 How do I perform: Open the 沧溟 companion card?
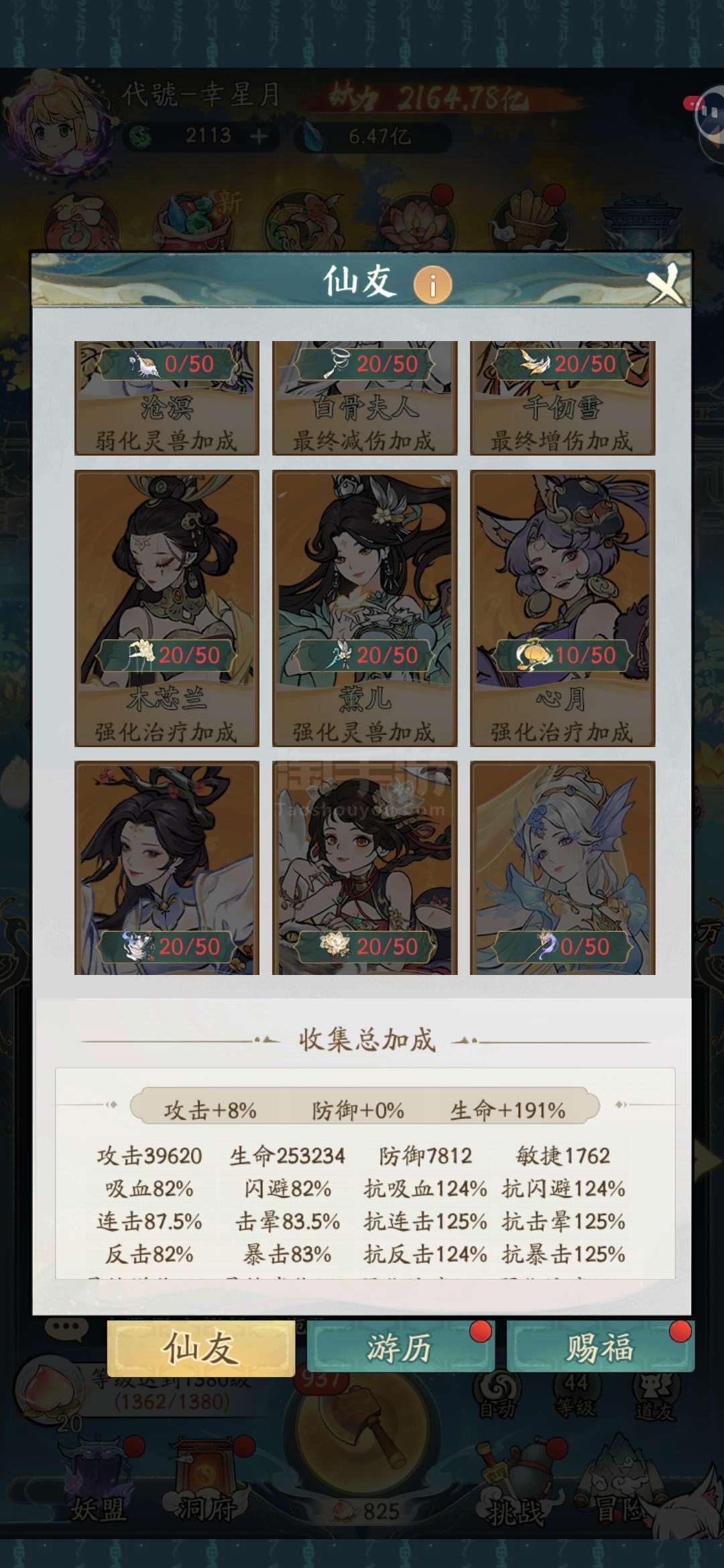coord(167,398)
